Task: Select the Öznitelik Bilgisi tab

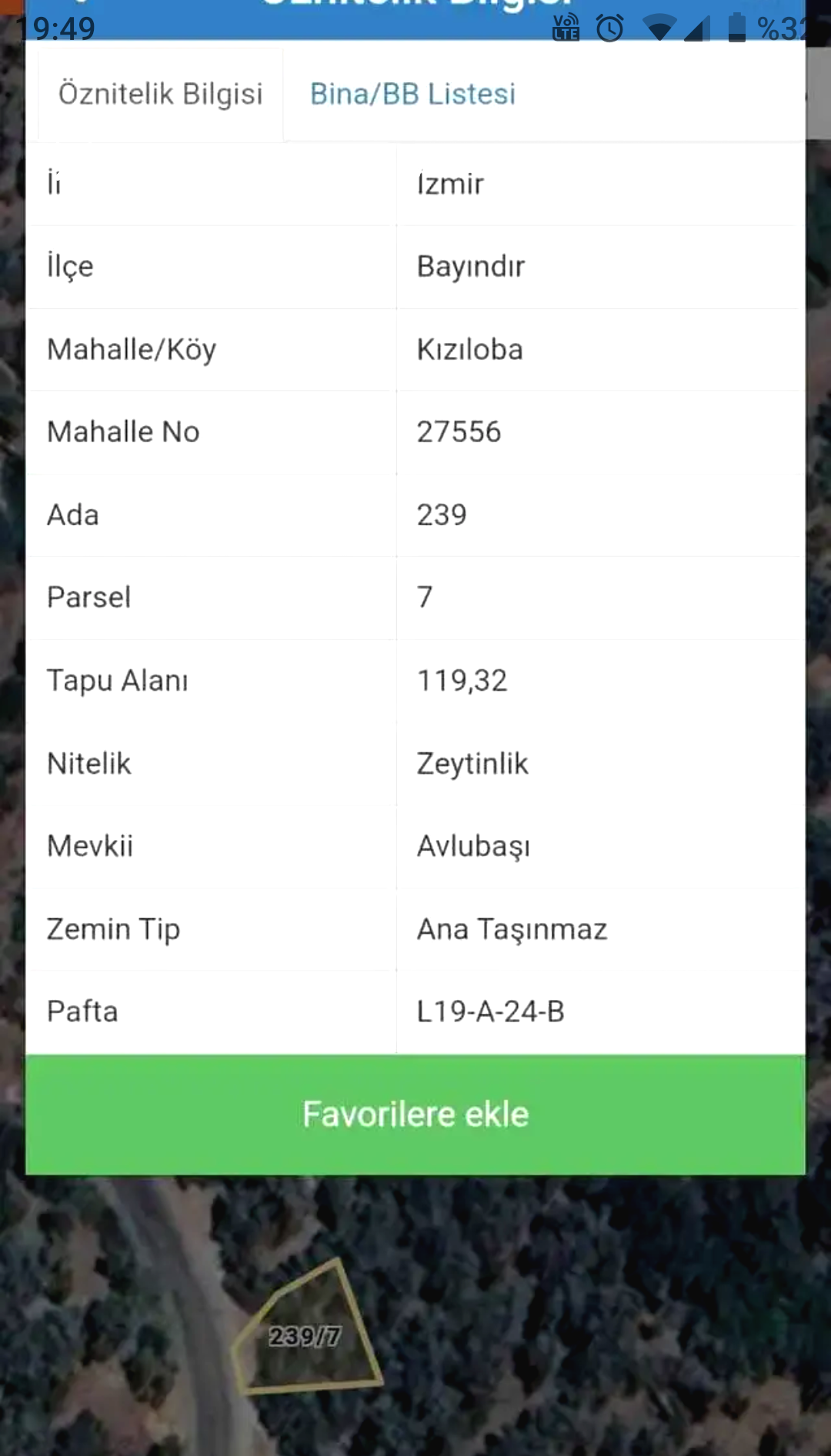Action: coord(161,94)
